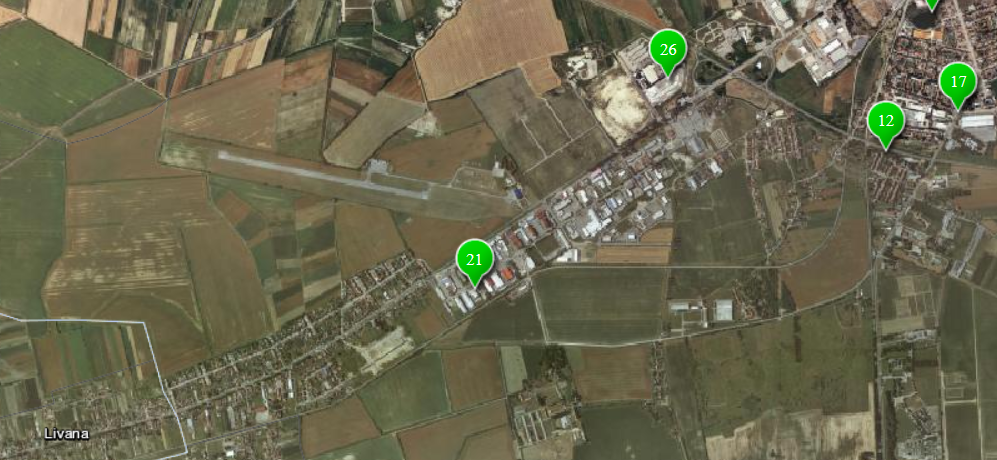
Task: Open the green map marker numbered 26
Action: (x=668, y=50)
